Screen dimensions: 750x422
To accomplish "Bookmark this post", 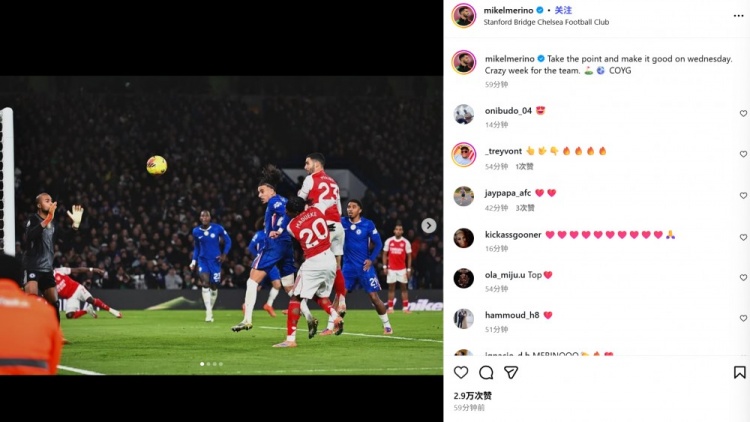I will [739, 372].
